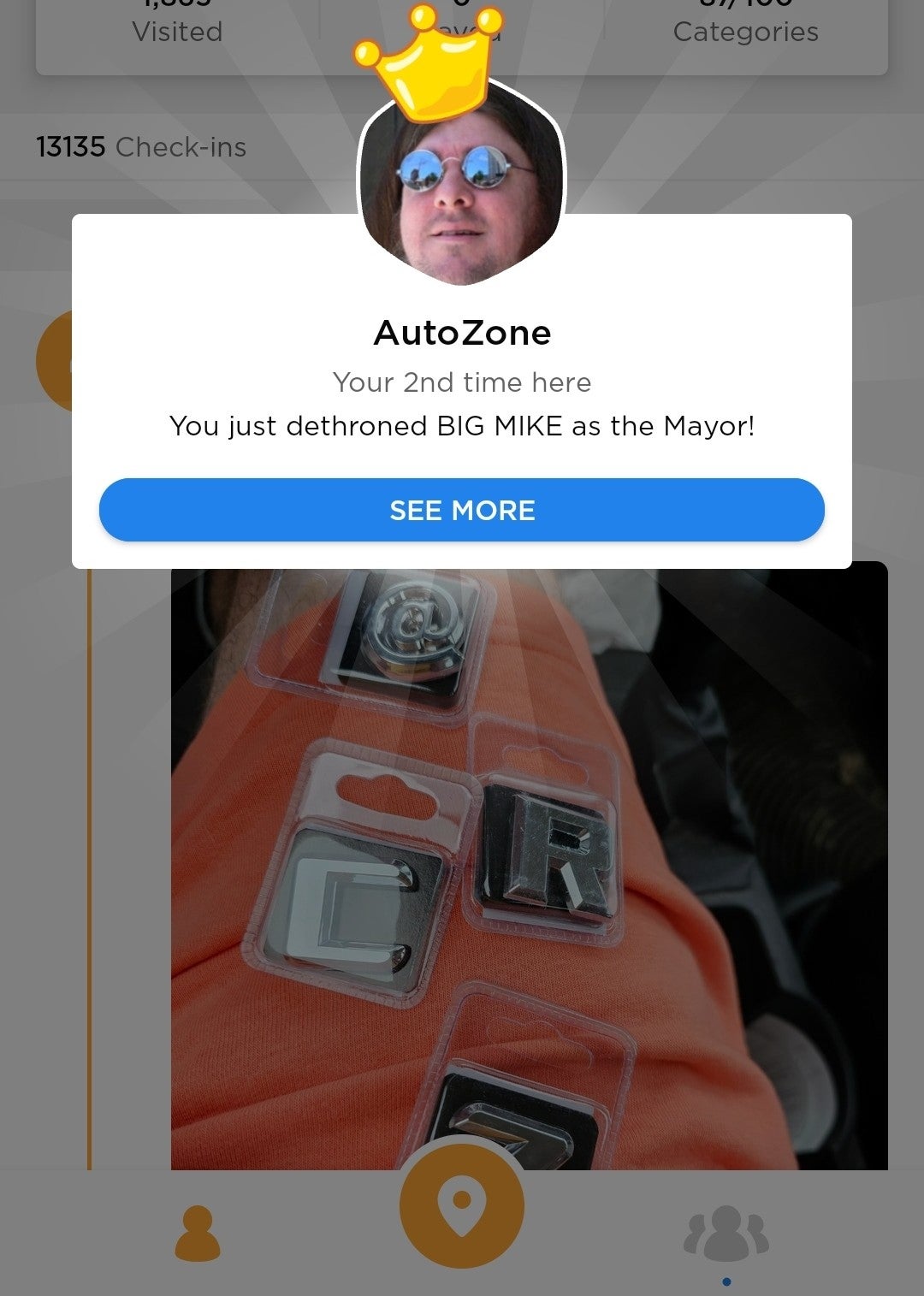Screen dimensions: 924x1296
Task: Tap the SEE MORE button
Action: [461, 510]
